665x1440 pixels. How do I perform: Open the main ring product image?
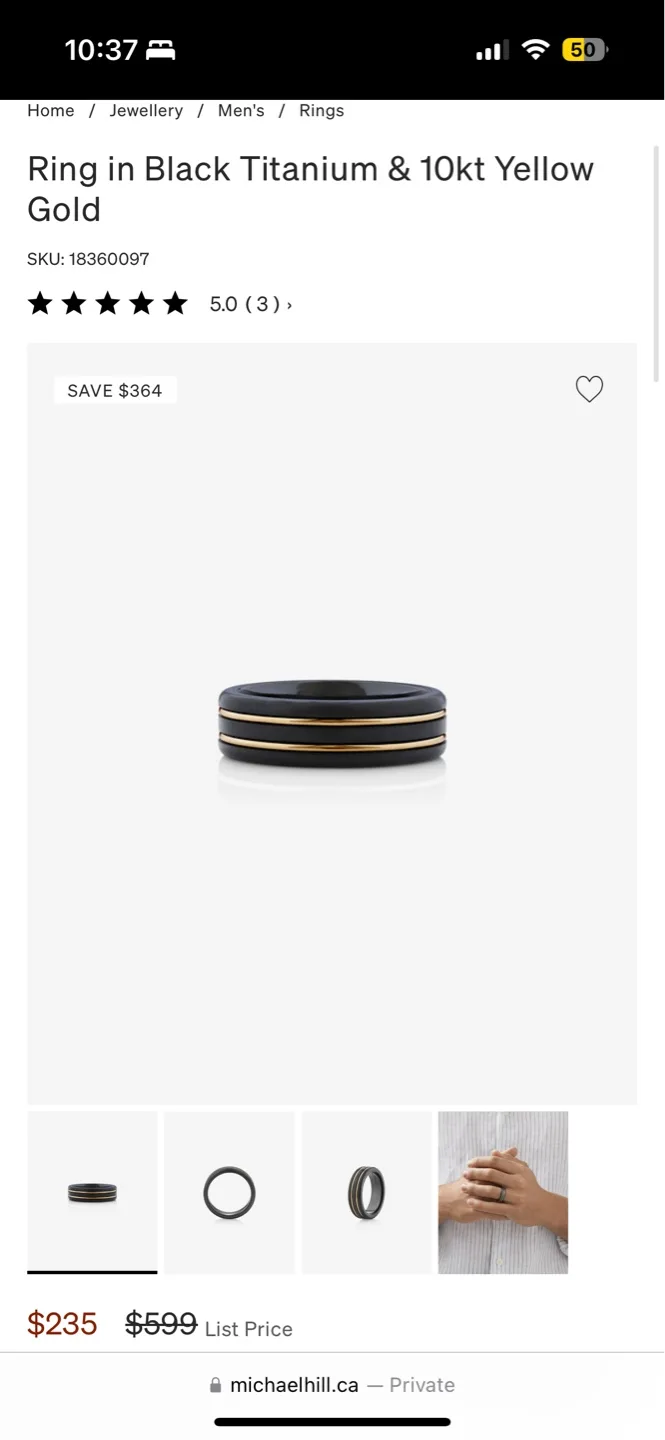click(332, 724)
